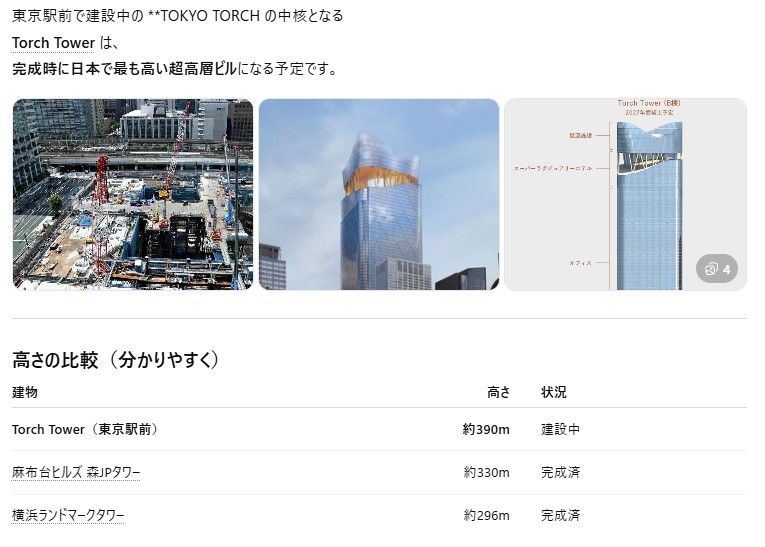Show all four images in the gallery
Image resolution: width=765 pixels, height=547 pixels.
[x=717, y=269]
